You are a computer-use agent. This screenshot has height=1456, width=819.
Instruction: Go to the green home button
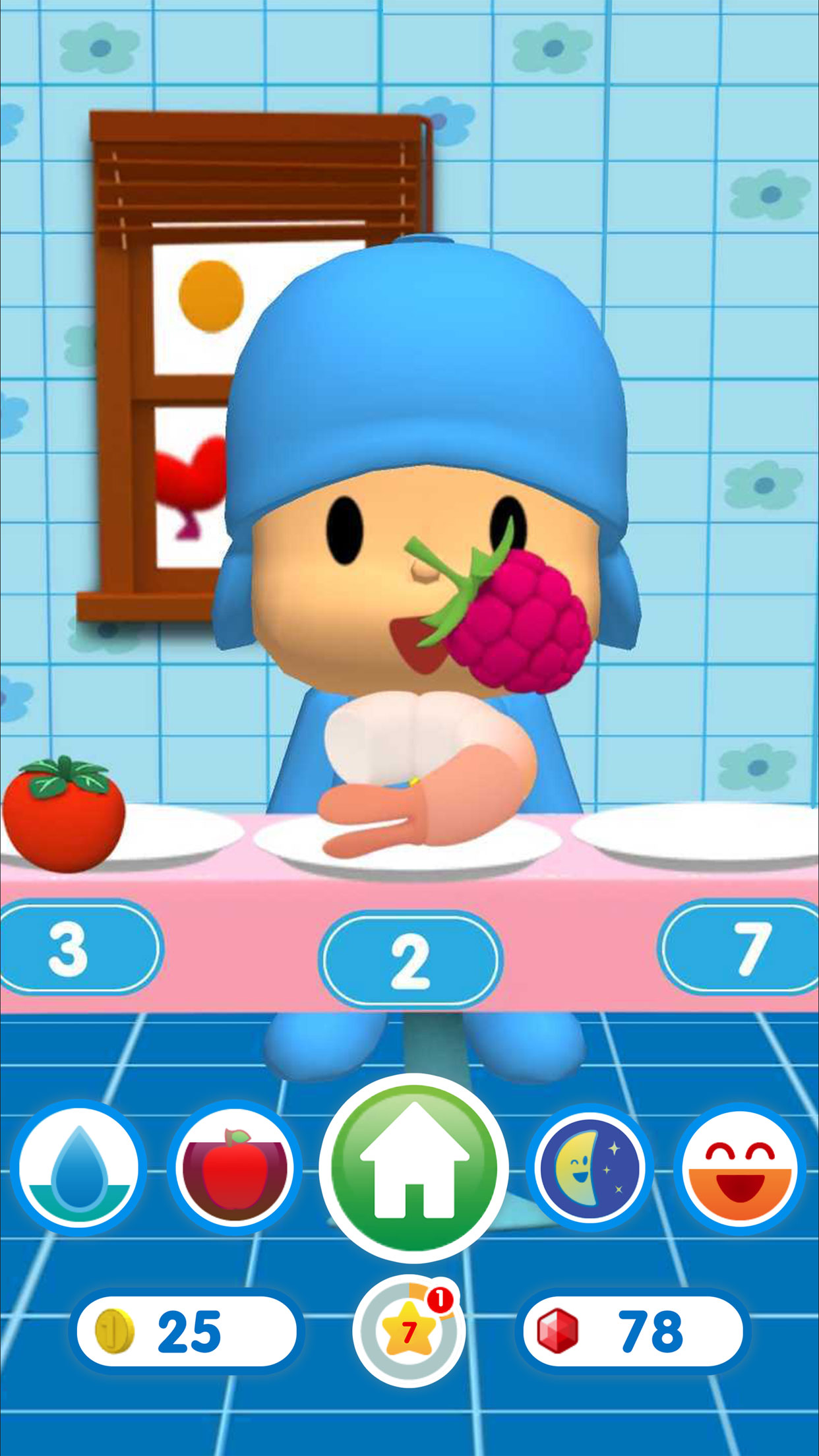click(413, 1168)
